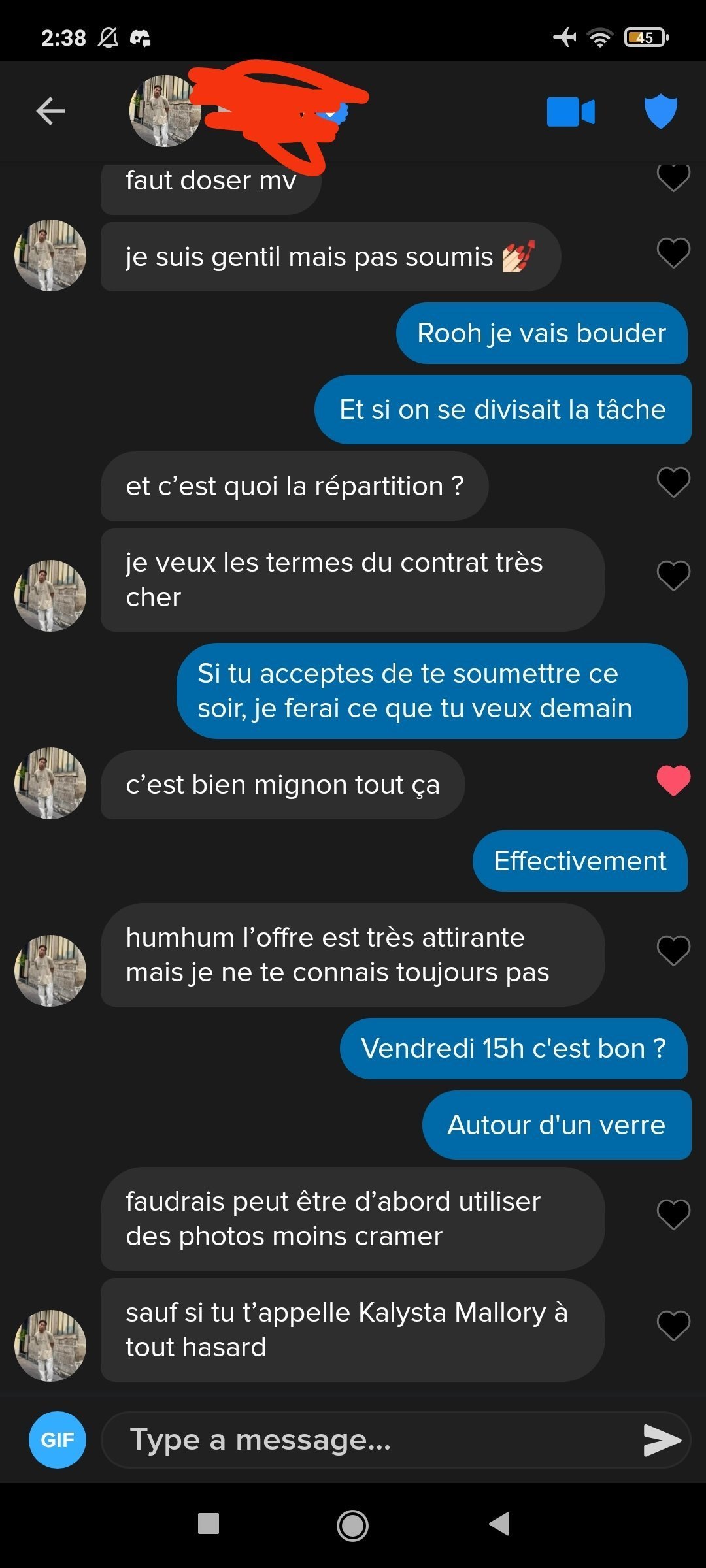This screenshot has height=1568, width=706.
Task: Open the match's profile photo in header
Action: [x=164, y=111]
